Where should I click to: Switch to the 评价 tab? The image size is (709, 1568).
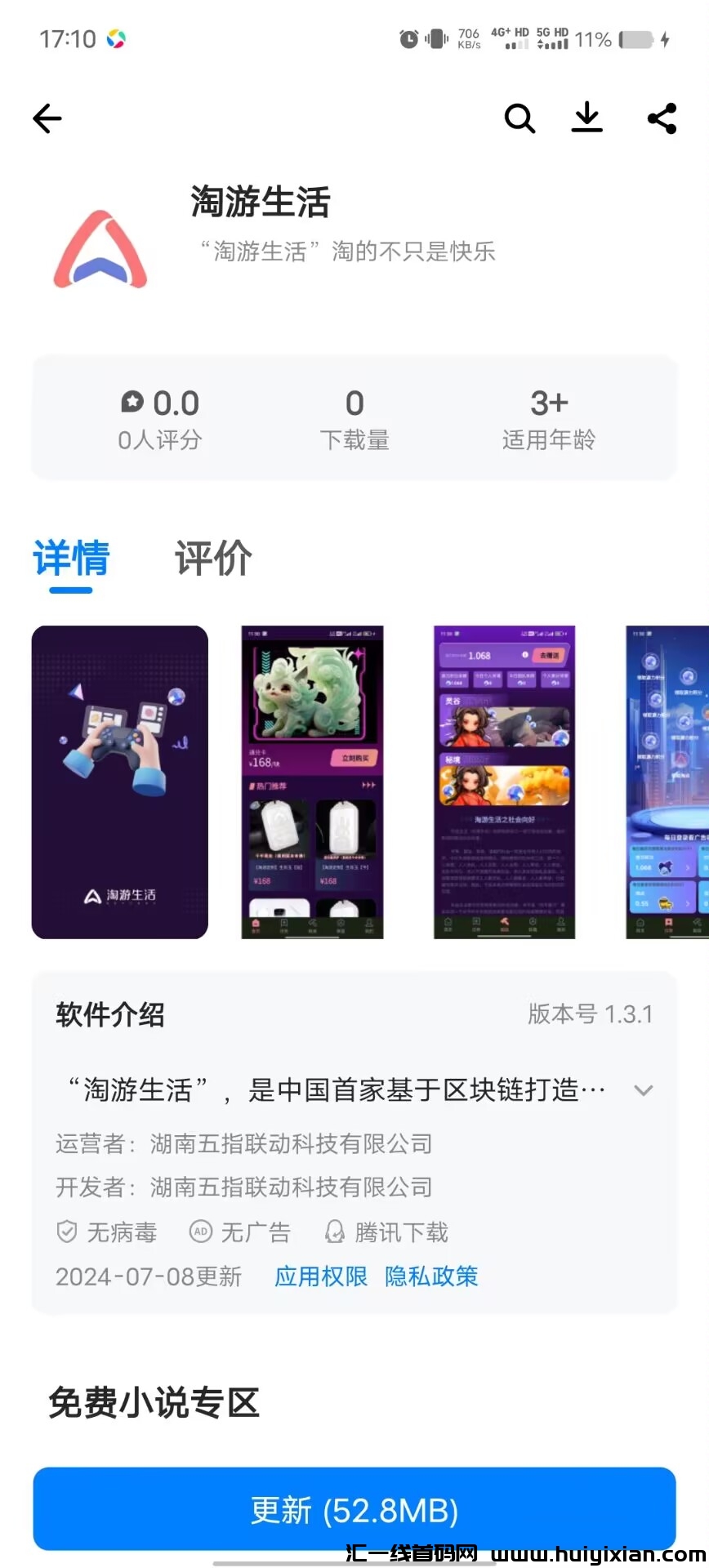pos(213,559)
